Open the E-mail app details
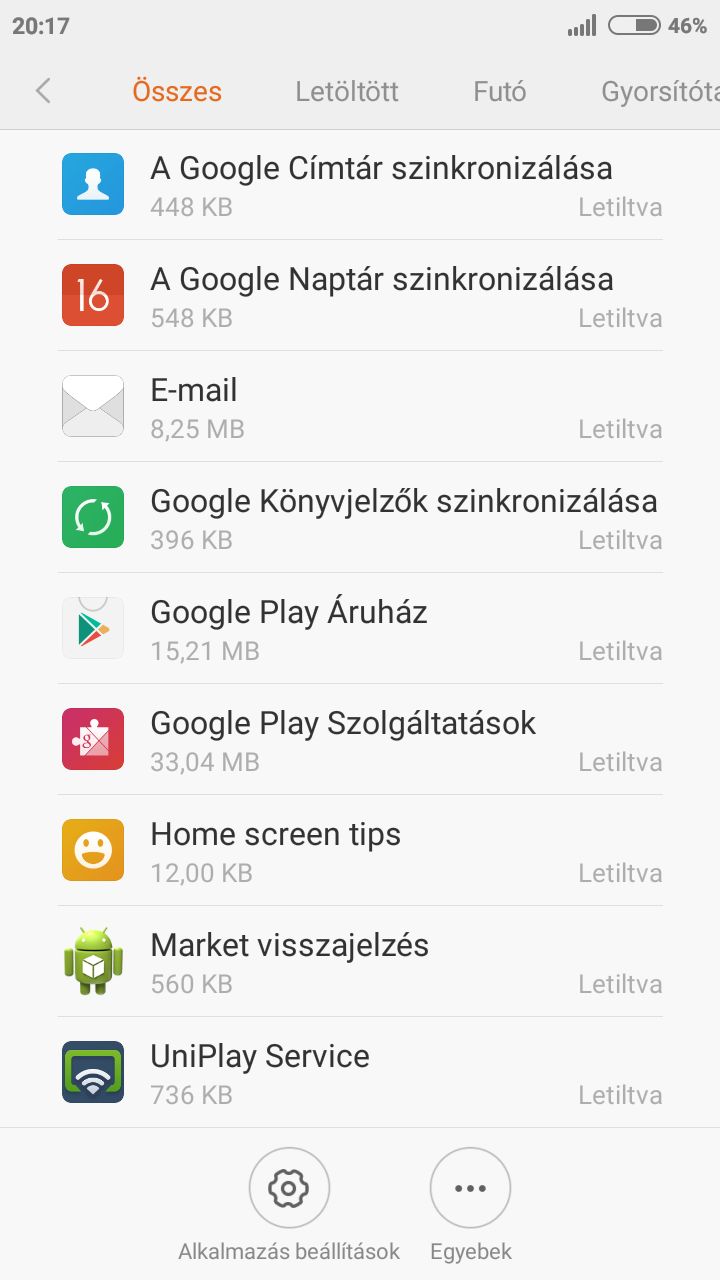This screenshot has height=1280, width=720. pyautogui.click(x=360, y=406)
